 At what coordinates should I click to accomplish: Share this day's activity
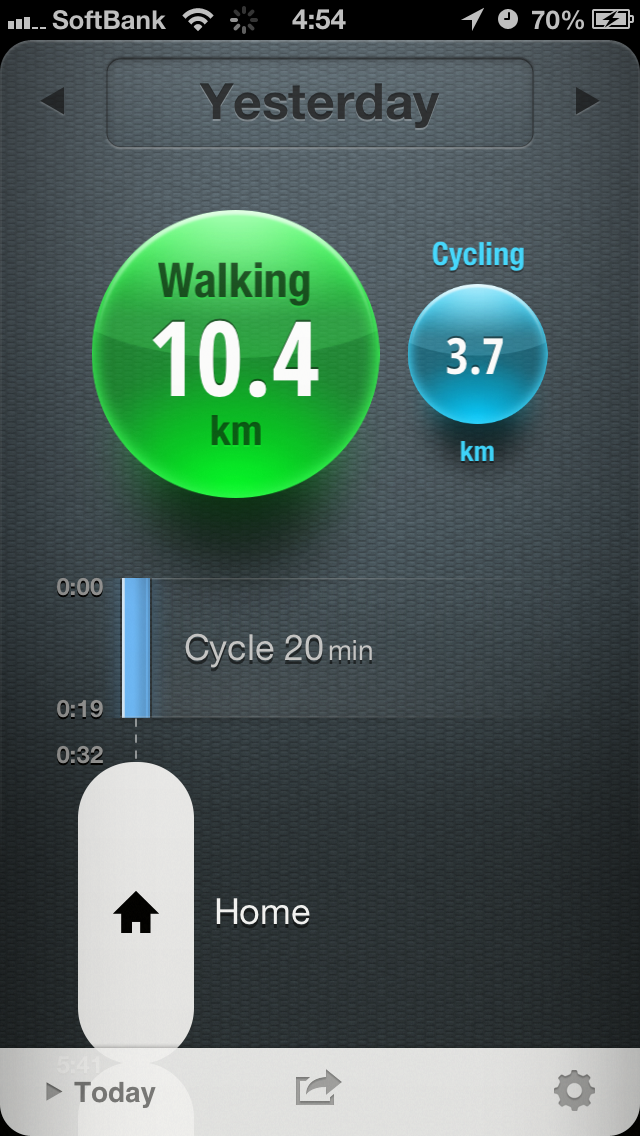coord(318,1089)
